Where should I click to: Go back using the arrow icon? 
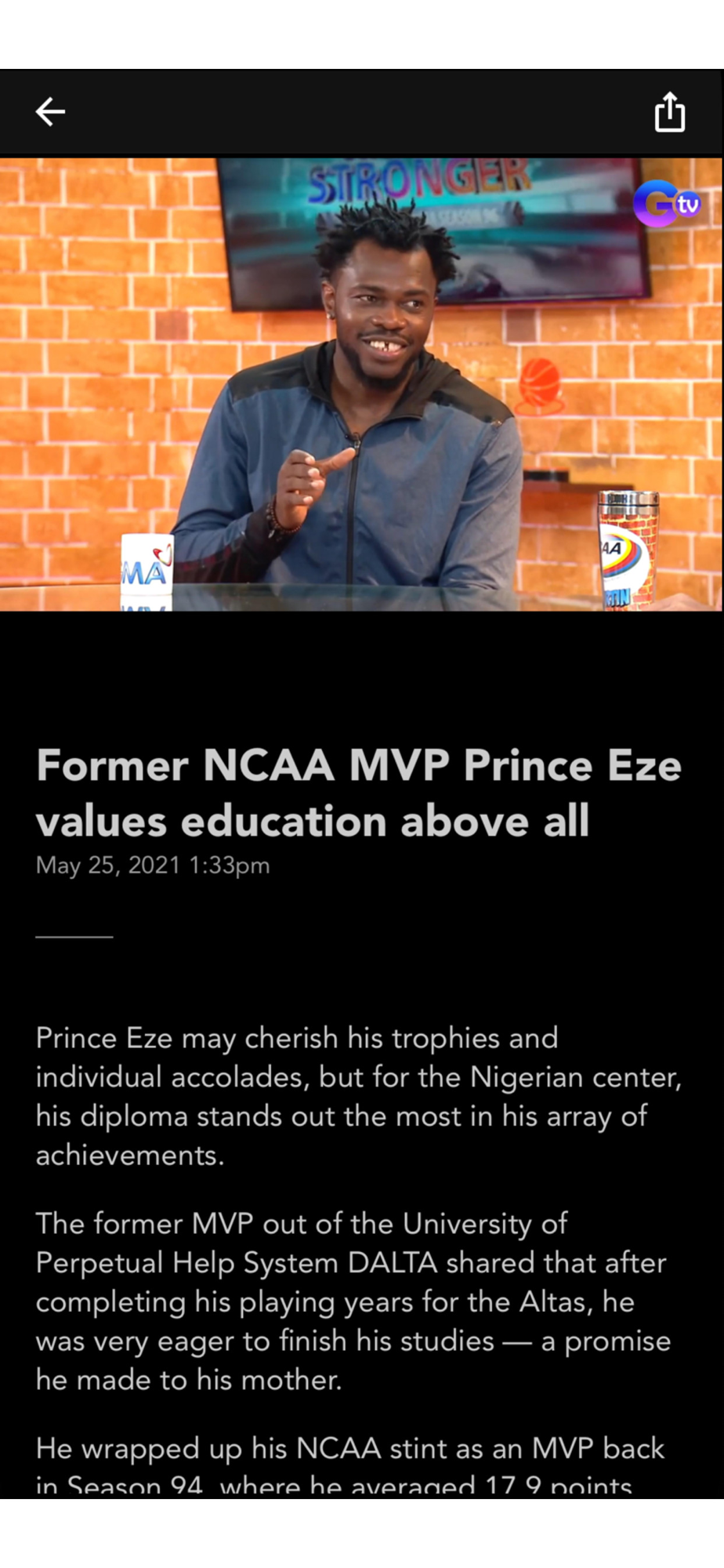(50, 112)
